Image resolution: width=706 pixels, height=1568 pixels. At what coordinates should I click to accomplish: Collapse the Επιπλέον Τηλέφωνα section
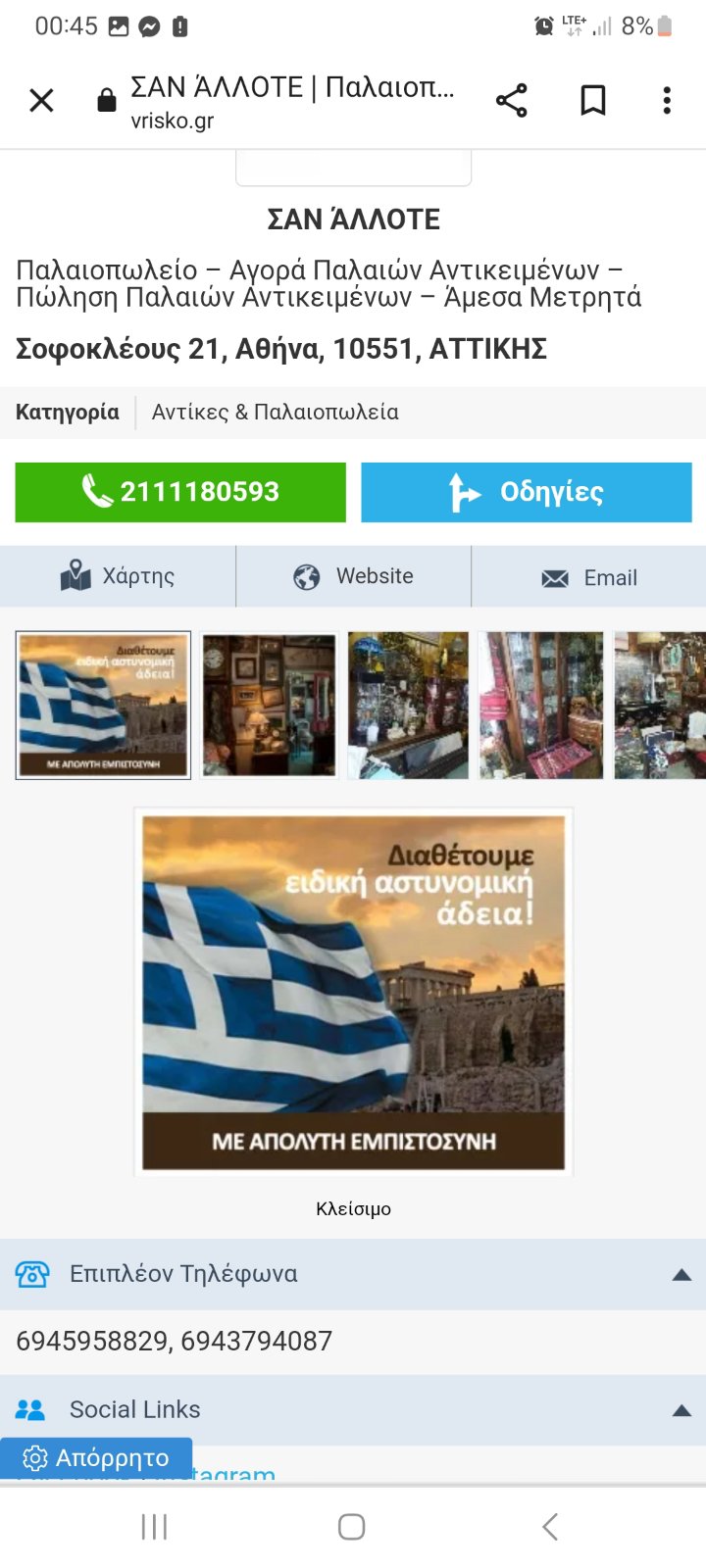click(x=681, y=1275)
